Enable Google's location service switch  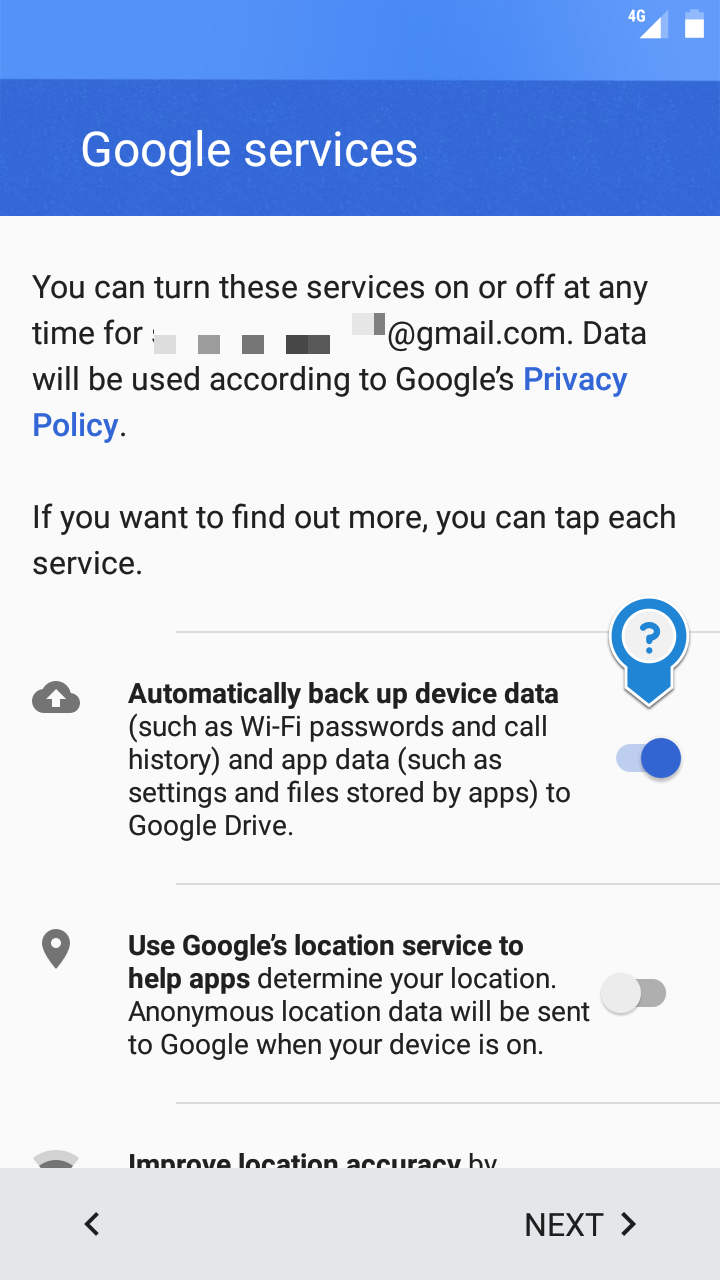[x=633, y=993]
